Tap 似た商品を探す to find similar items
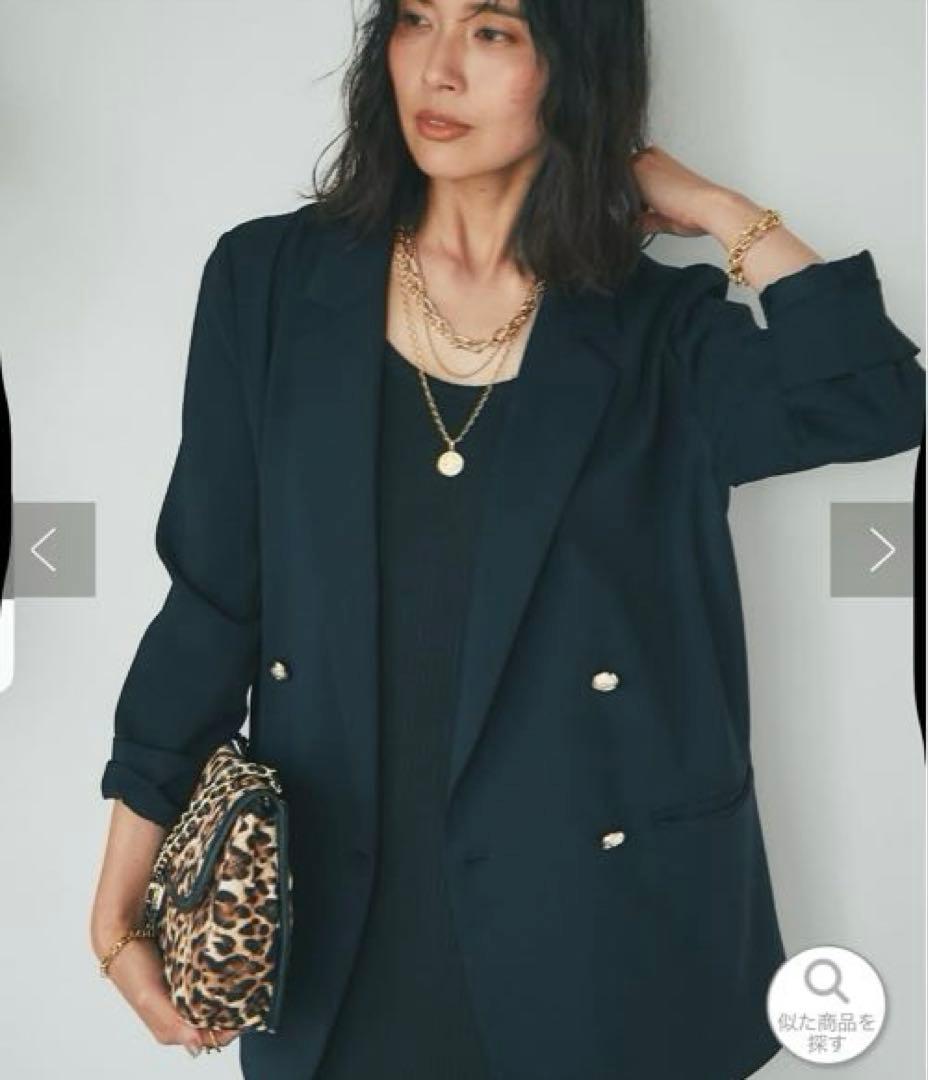Screen dimensions: 928x1080 click(826, 1004)
